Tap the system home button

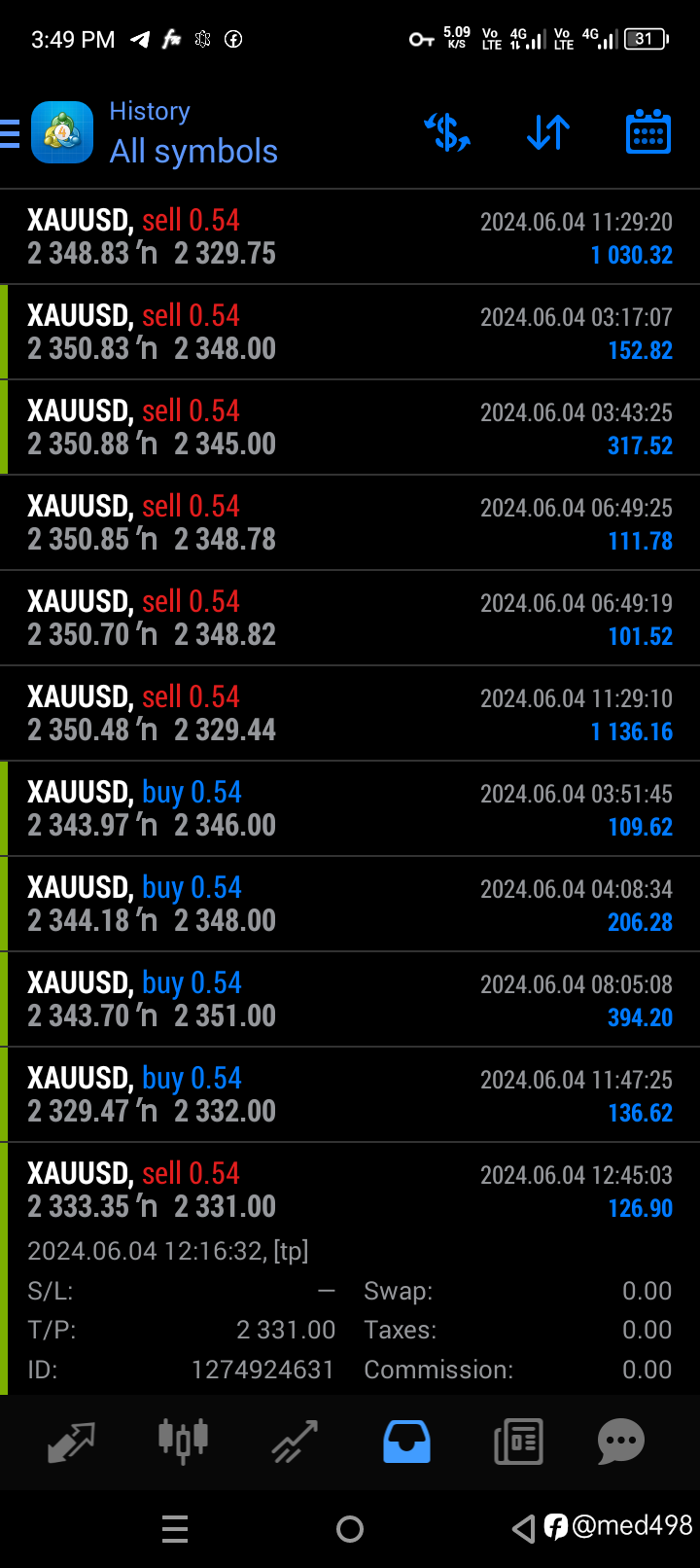coord(350,1529)
